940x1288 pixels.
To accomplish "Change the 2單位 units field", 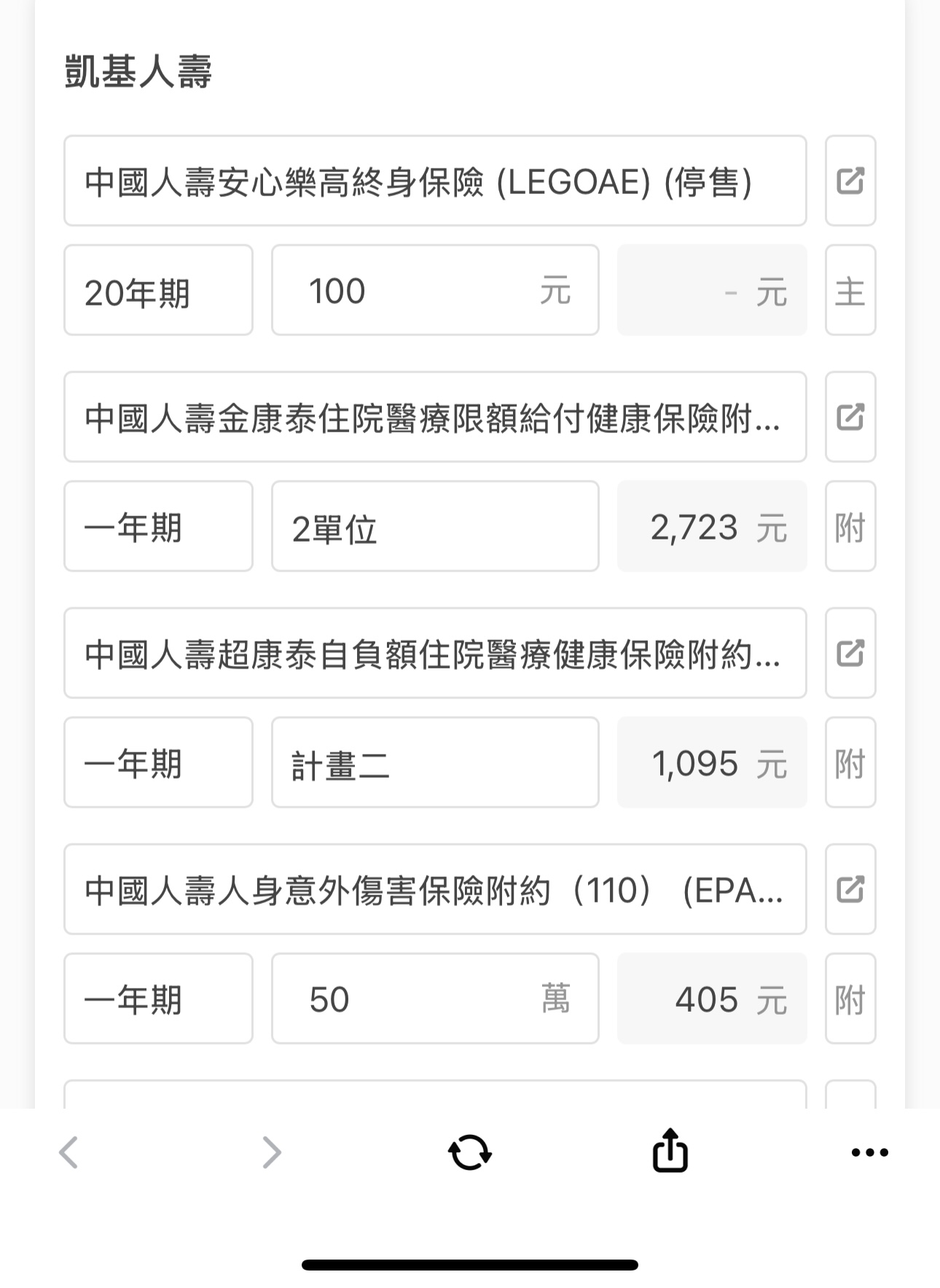I will [x=434, y=526].
